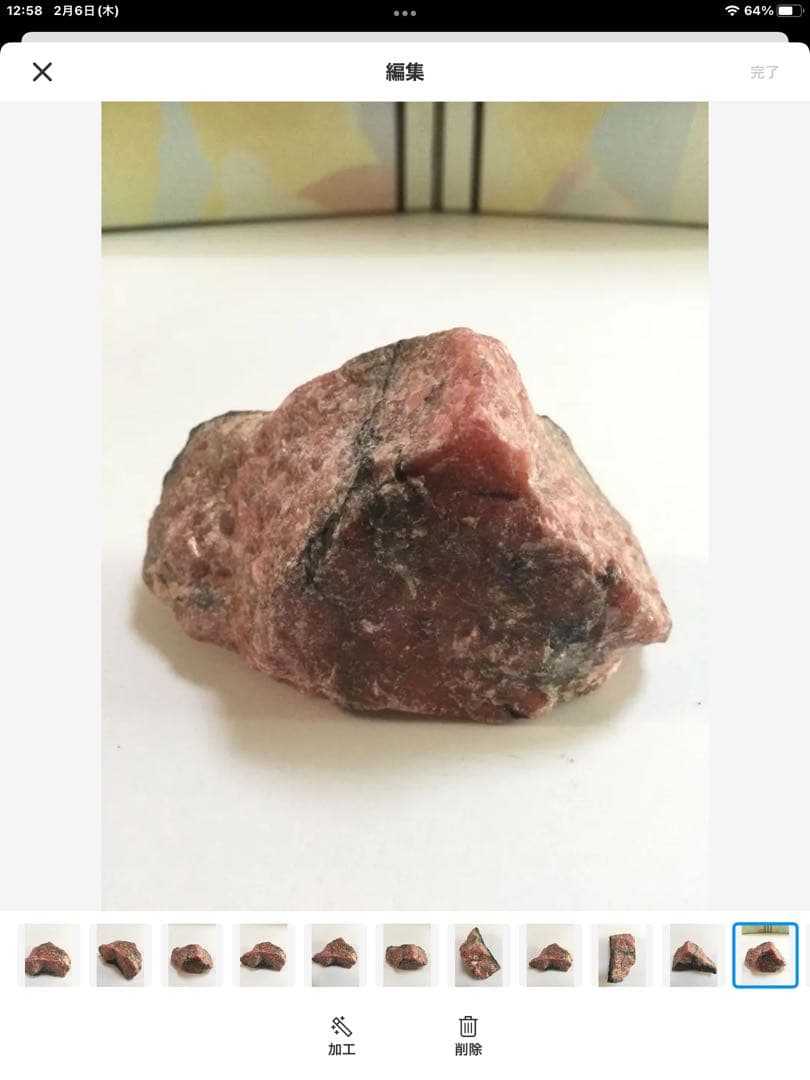Select the currently highlighted last thumbnail
The image size is (810, 1080).
[x=766, y=954]
